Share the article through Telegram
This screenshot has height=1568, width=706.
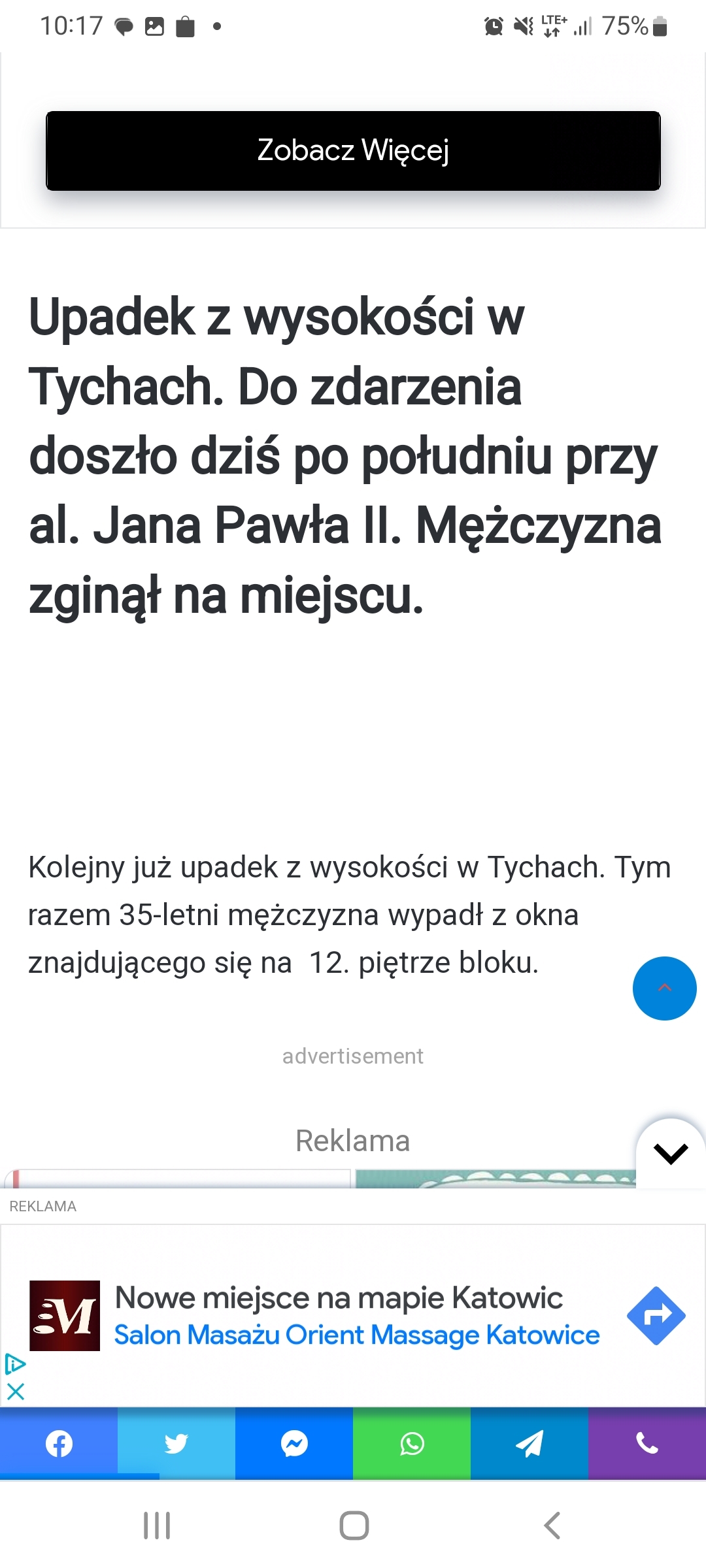(529, 1444)
